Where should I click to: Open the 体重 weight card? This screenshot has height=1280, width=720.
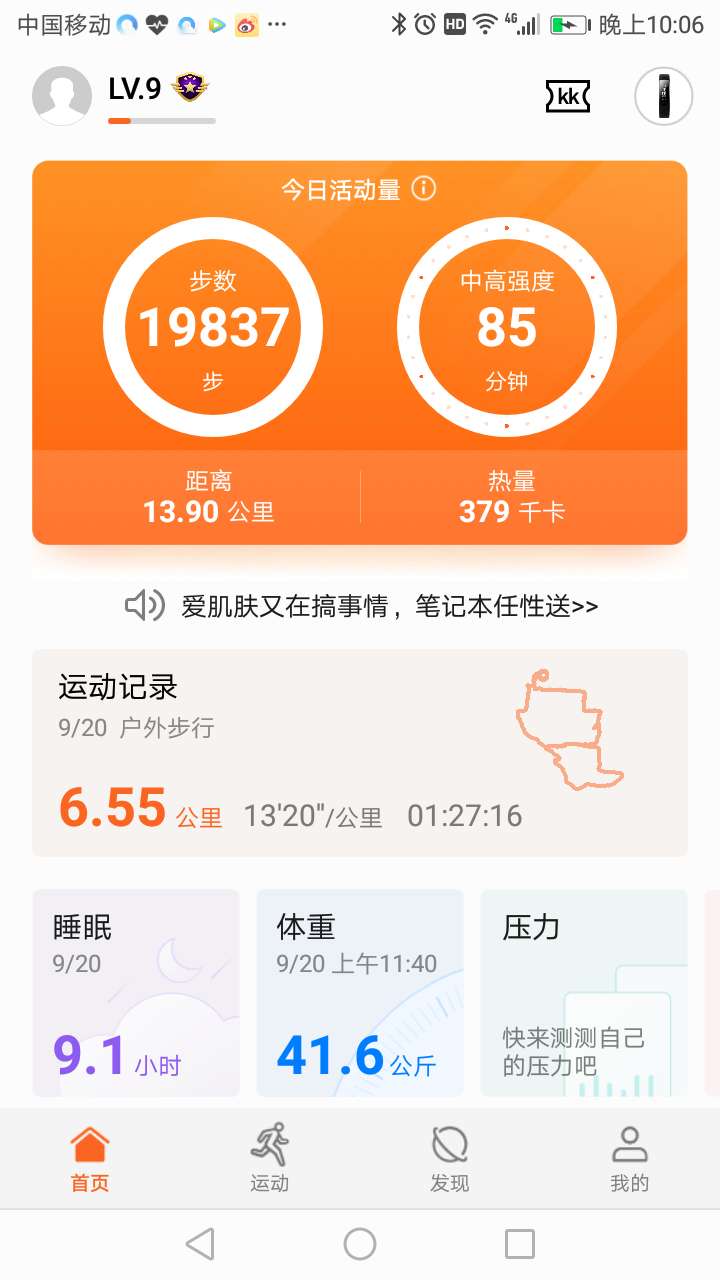click(x=360, y=993)
